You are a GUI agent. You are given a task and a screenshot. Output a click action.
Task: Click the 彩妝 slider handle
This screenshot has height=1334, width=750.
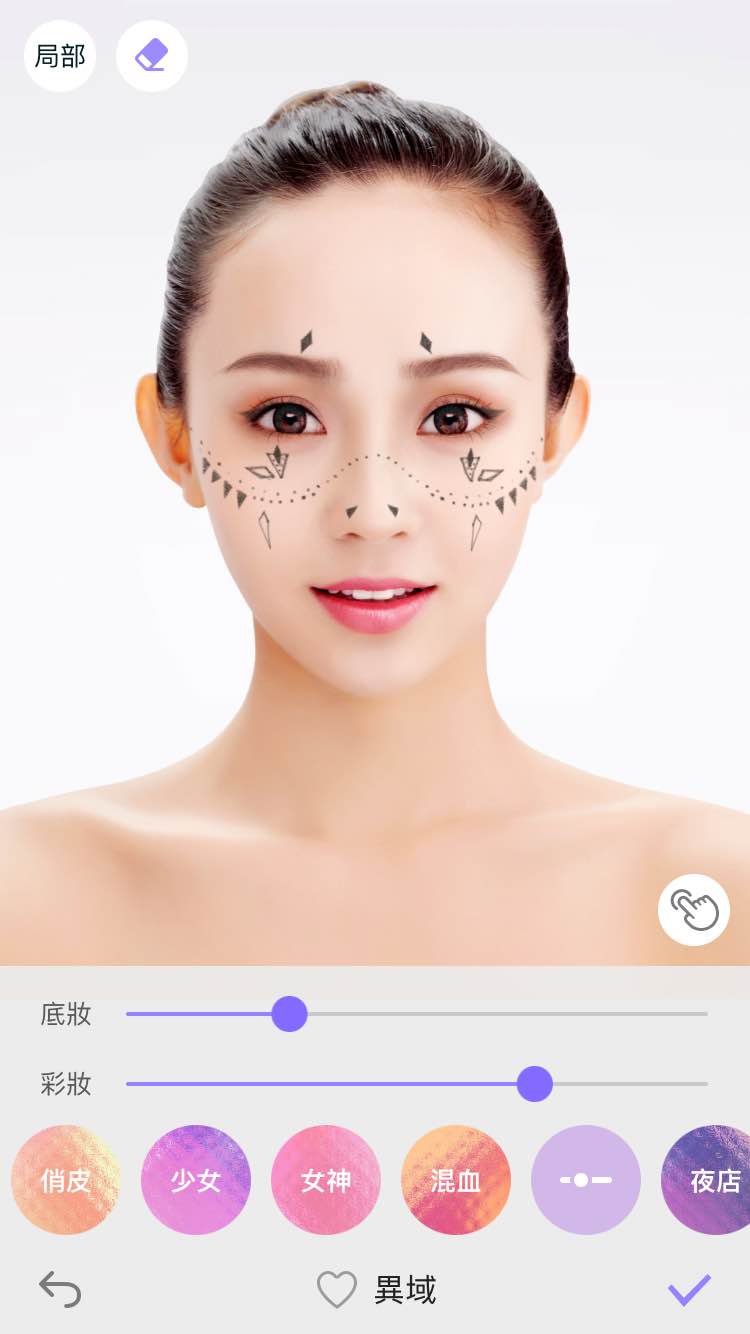click(534, 1085)
